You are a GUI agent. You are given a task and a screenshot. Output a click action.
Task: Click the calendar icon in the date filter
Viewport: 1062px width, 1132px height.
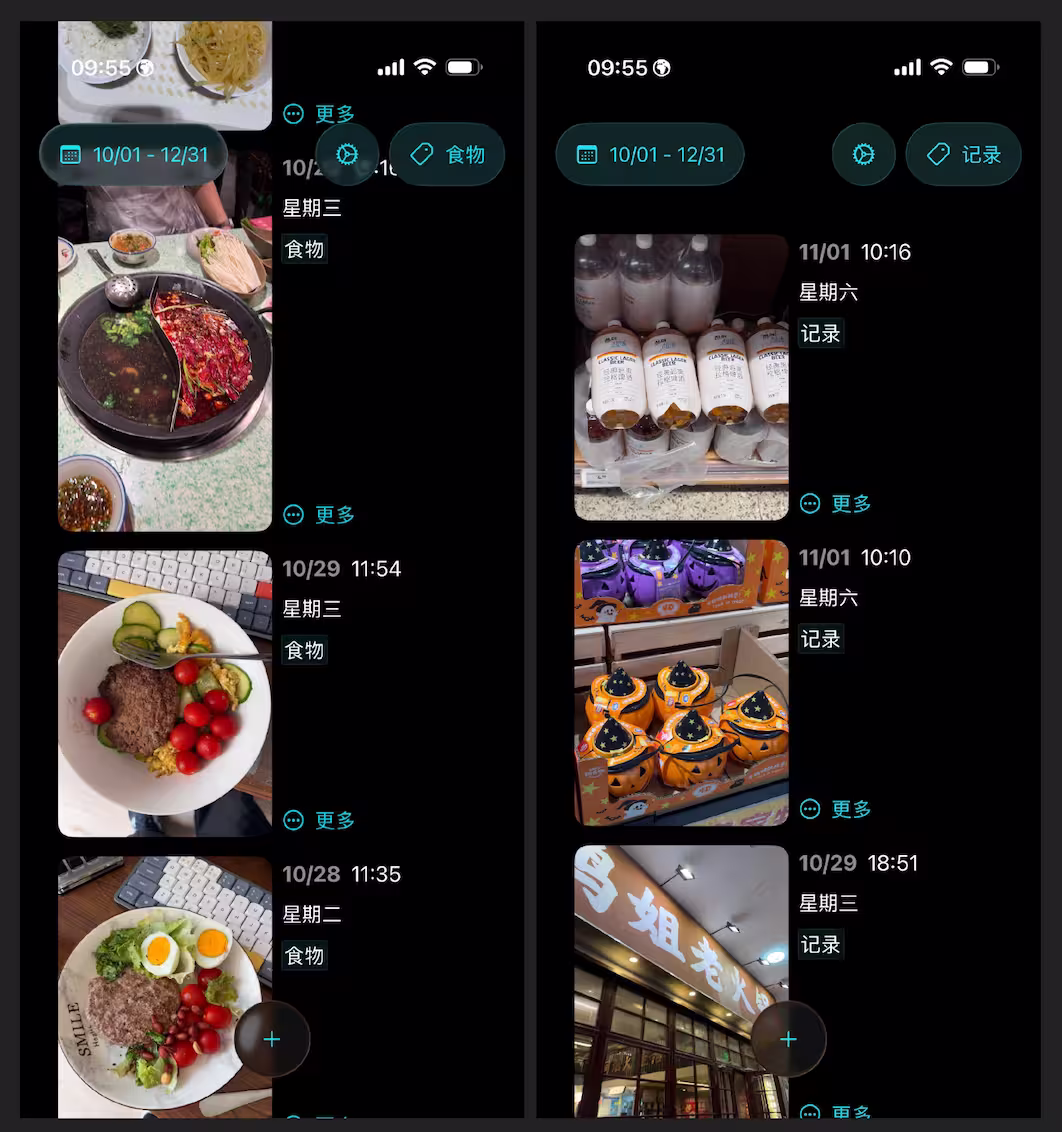point(70,154)
